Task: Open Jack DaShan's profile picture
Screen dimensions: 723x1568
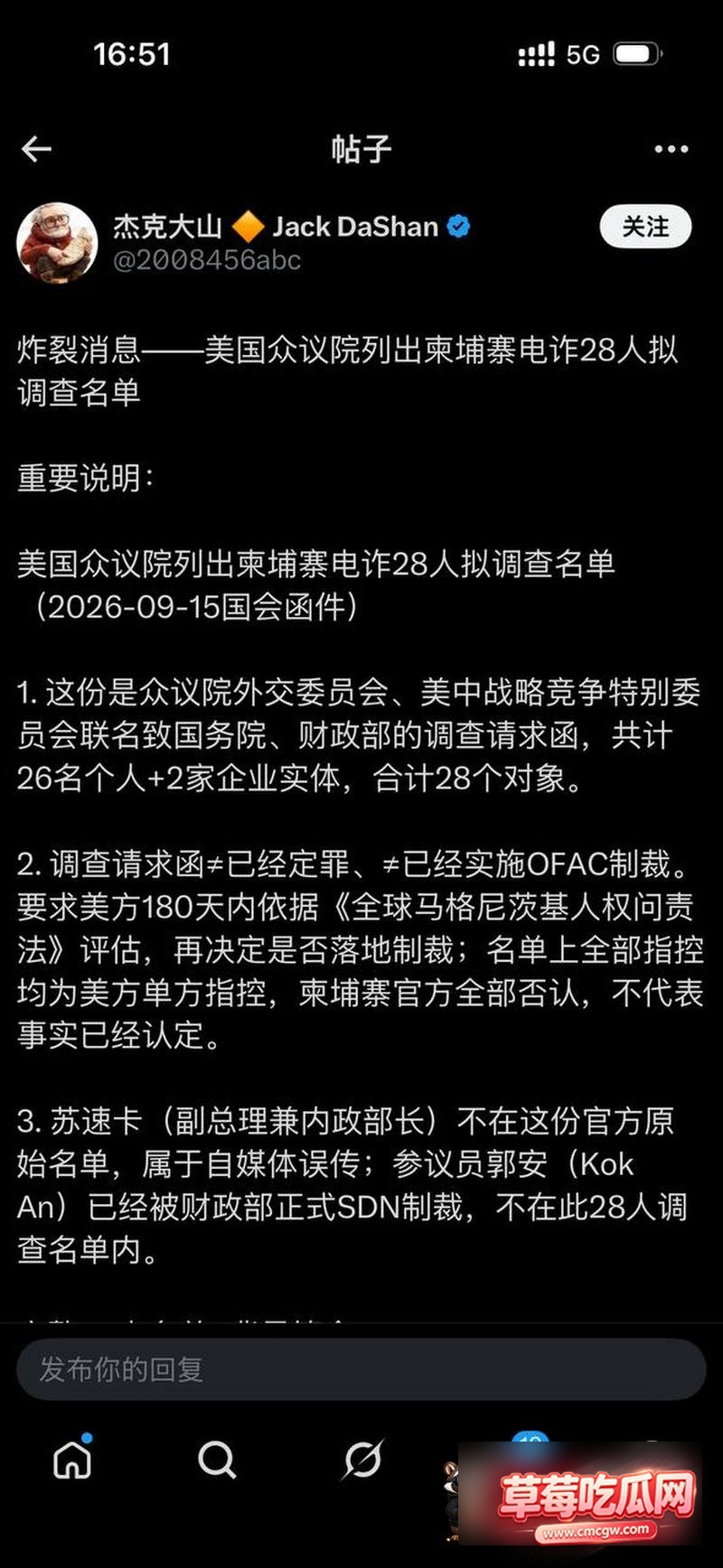Action: coord(57,242)
